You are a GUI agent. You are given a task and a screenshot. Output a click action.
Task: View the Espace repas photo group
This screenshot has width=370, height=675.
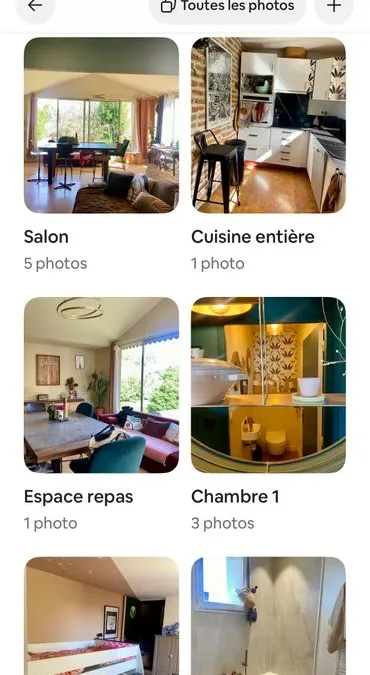(x=101, y=385)
